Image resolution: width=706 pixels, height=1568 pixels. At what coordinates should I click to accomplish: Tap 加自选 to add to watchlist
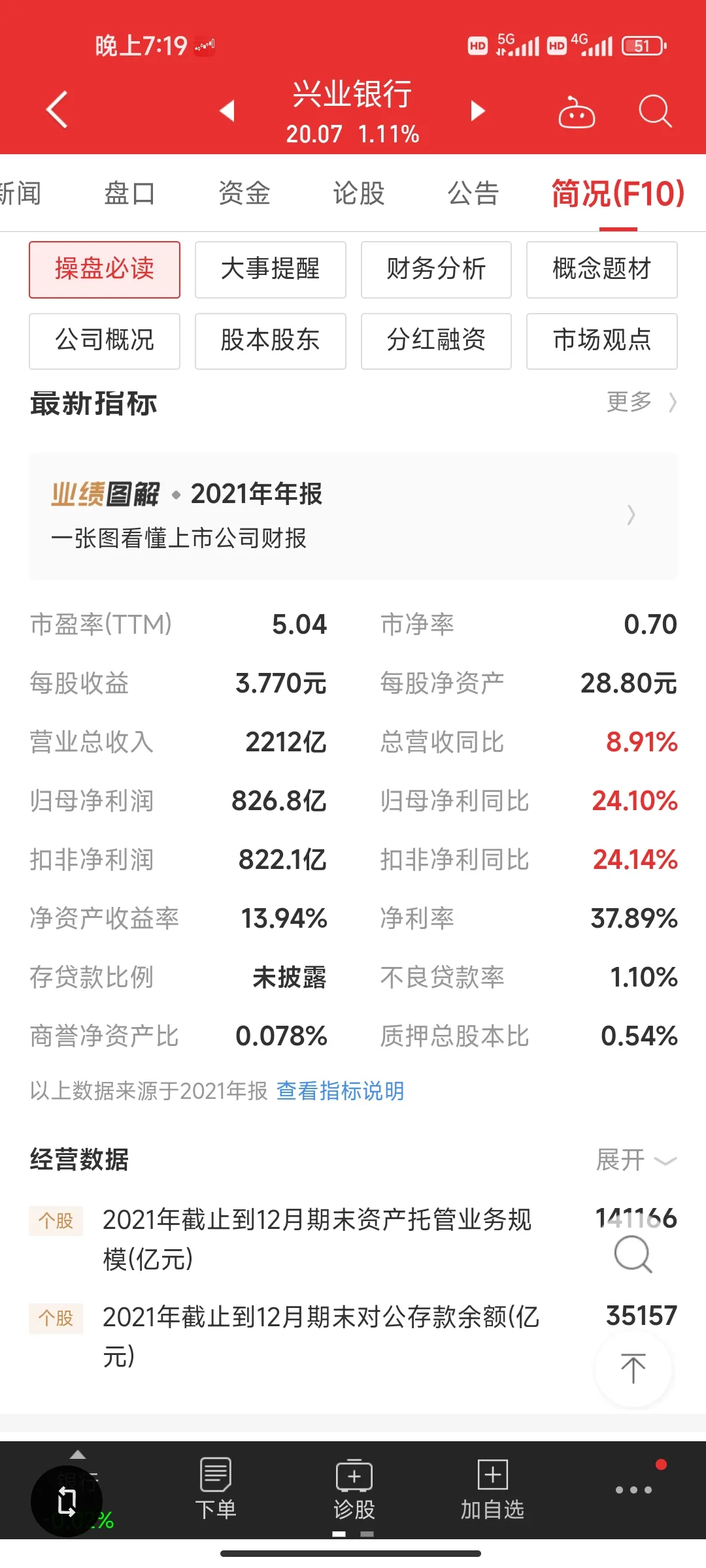point(492,1490)
